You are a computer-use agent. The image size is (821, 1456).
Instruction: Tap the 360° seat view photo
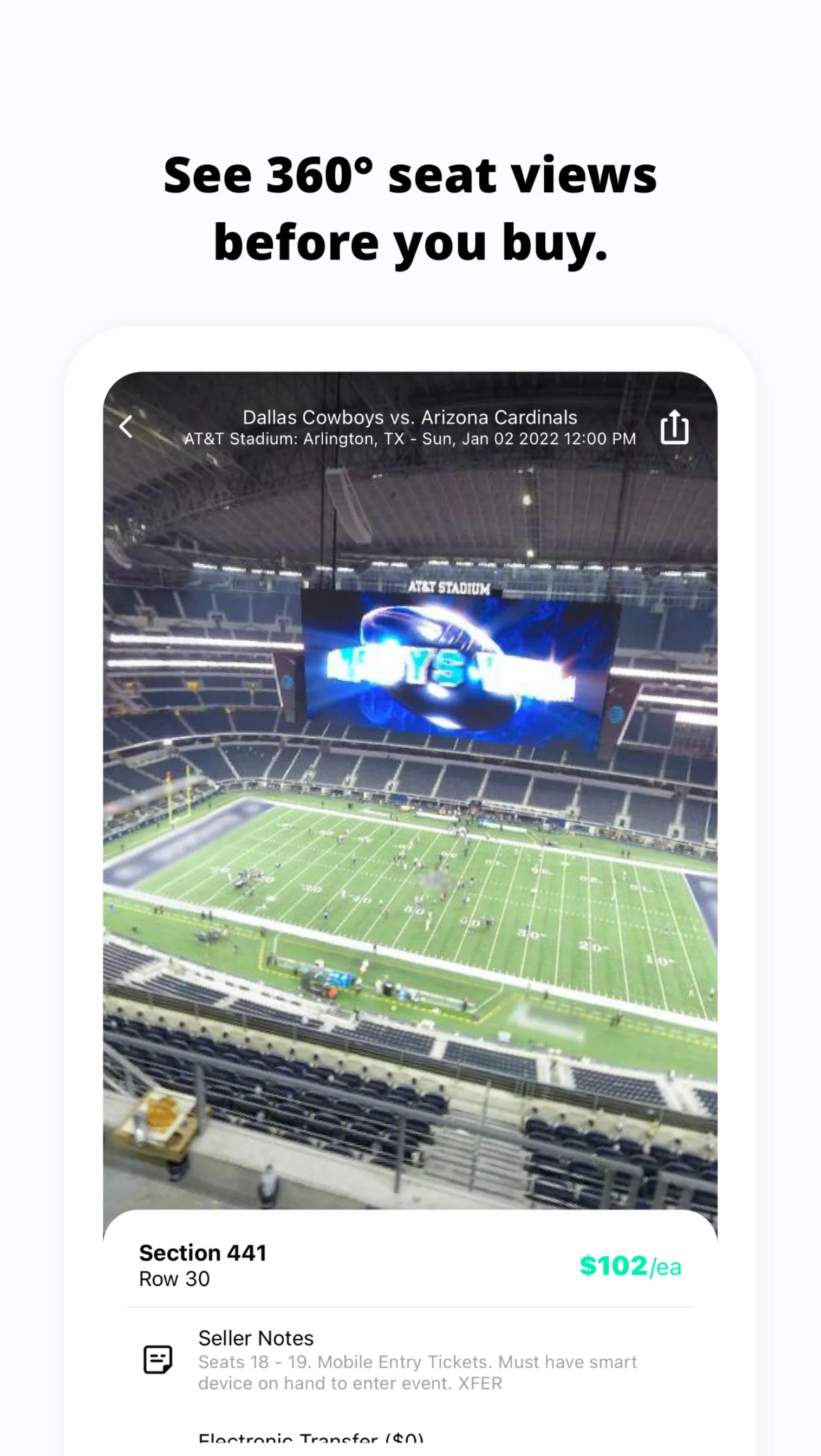pyautogui.click(x=410, y=848)
